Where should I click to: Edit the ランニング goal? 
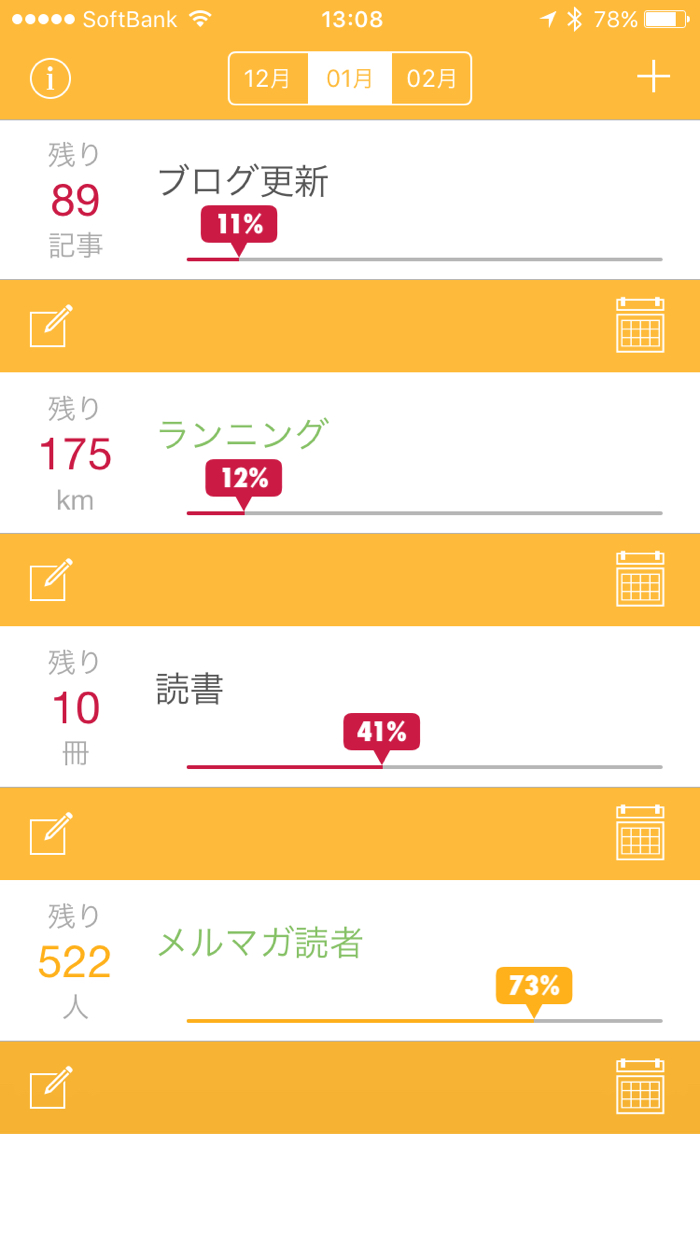(51, 580)
